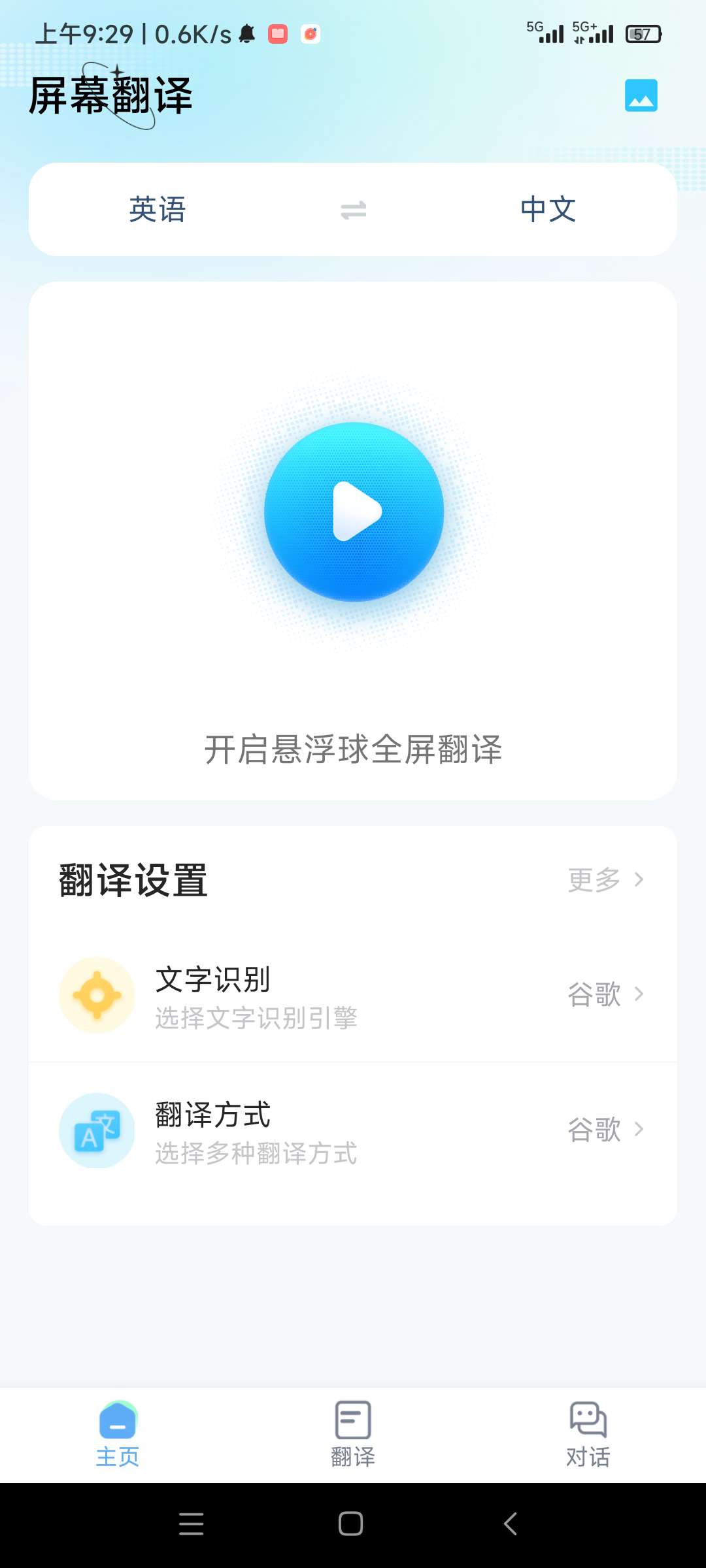Tap the 翻译方式 translation method icon
The image size is (706, 1568).
point(97,1130)
